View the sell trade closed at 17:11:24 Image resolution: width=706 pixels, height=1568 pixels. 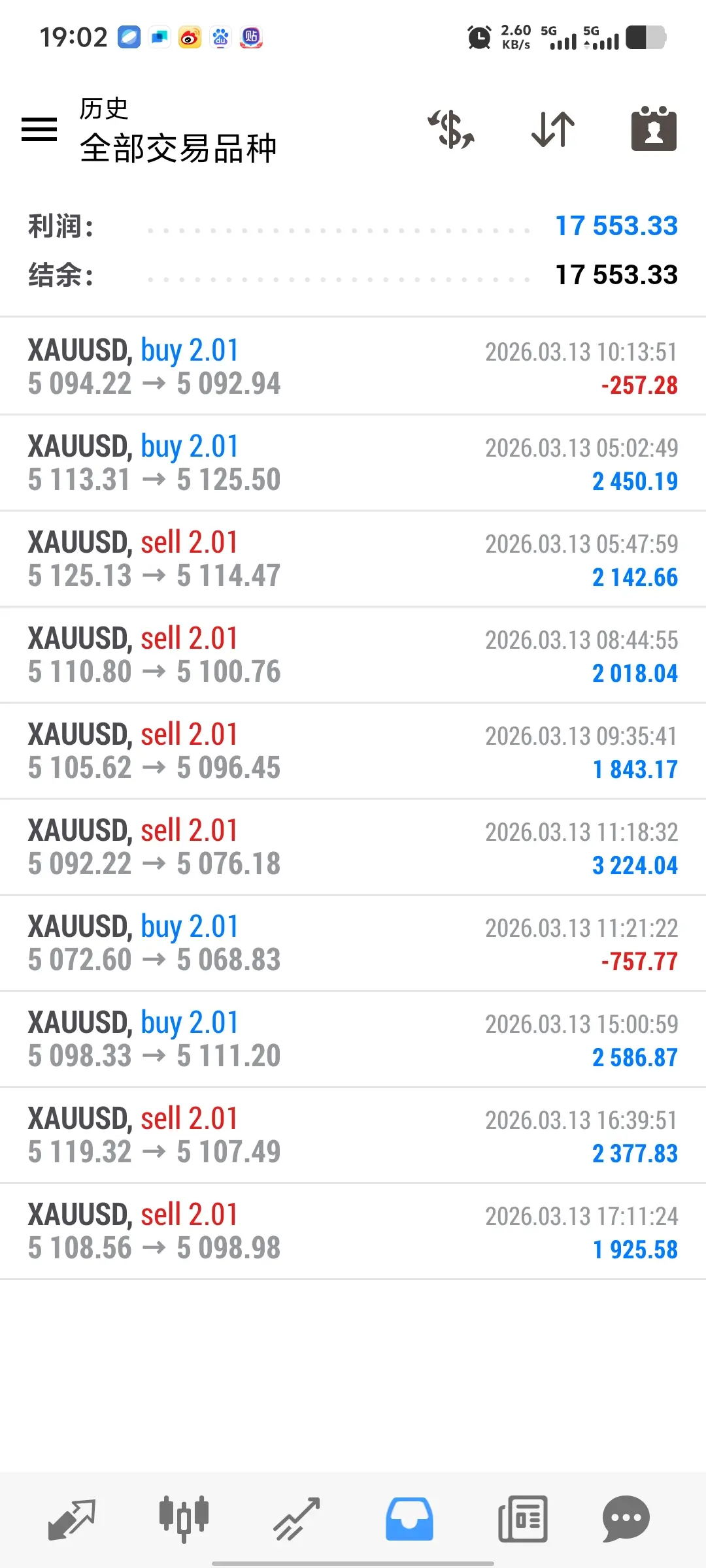[x=353, y=1231]
